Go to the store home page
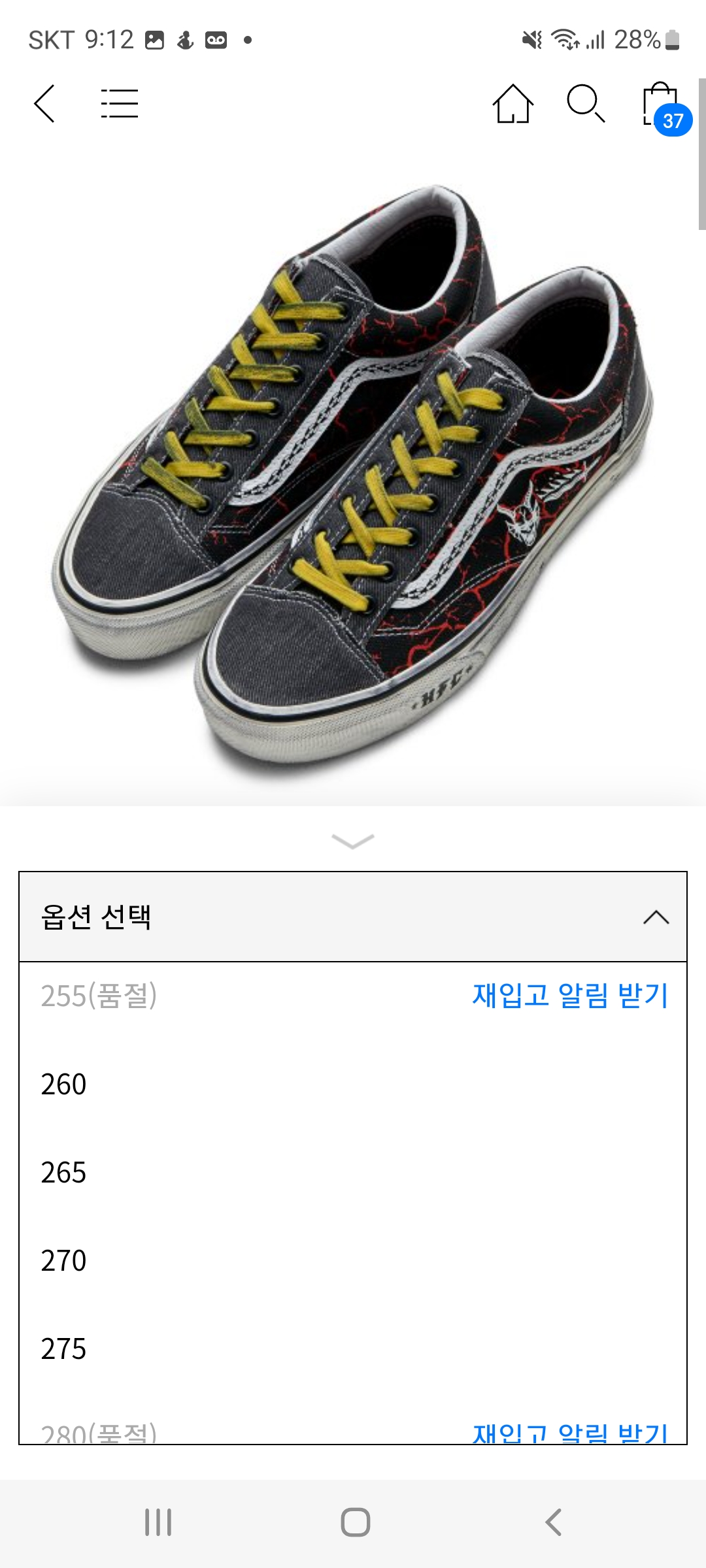This screenshot has width=706, height=1568. pos(513,103)
